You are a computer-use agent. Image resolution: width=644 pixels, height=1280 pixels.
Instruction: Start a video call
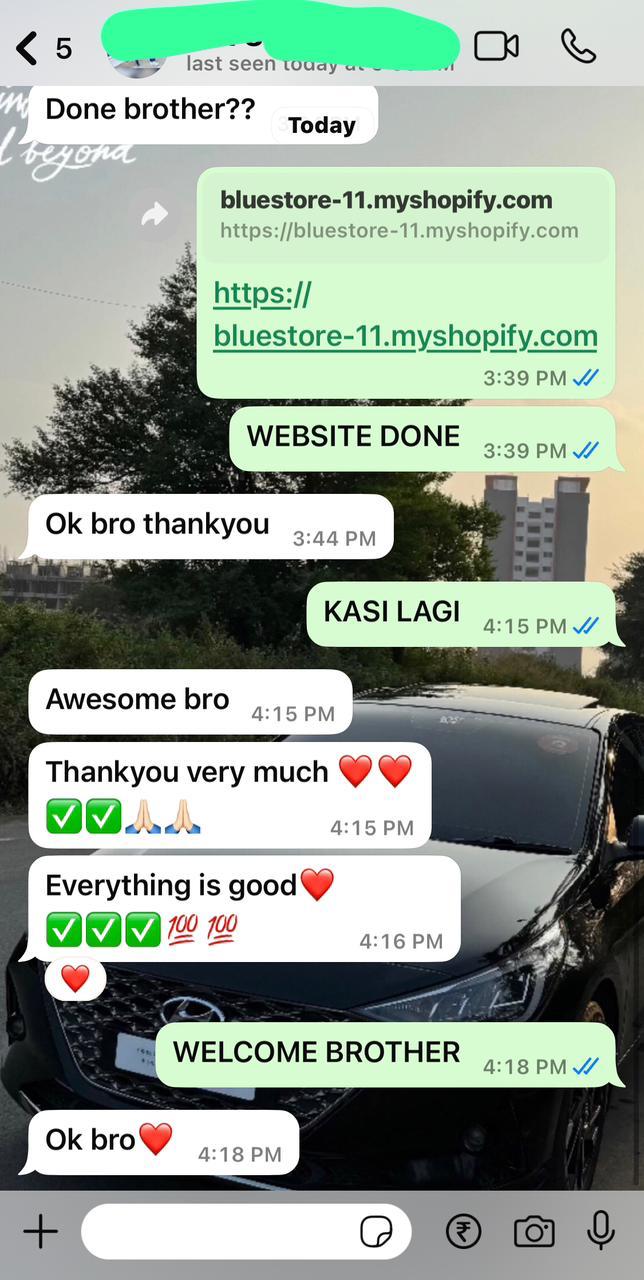point(496,46)
